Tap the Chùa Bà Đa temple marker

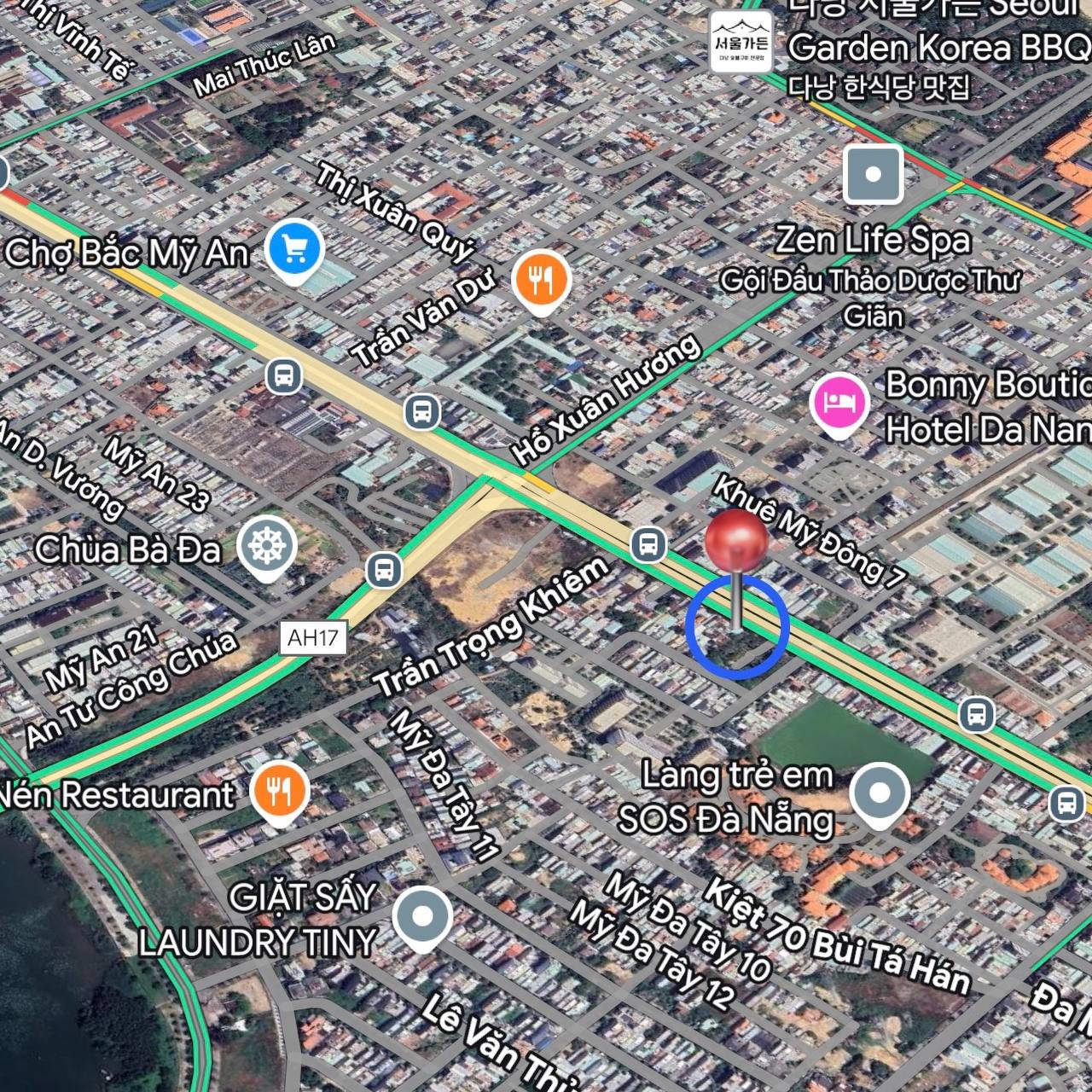click(267, 545)
